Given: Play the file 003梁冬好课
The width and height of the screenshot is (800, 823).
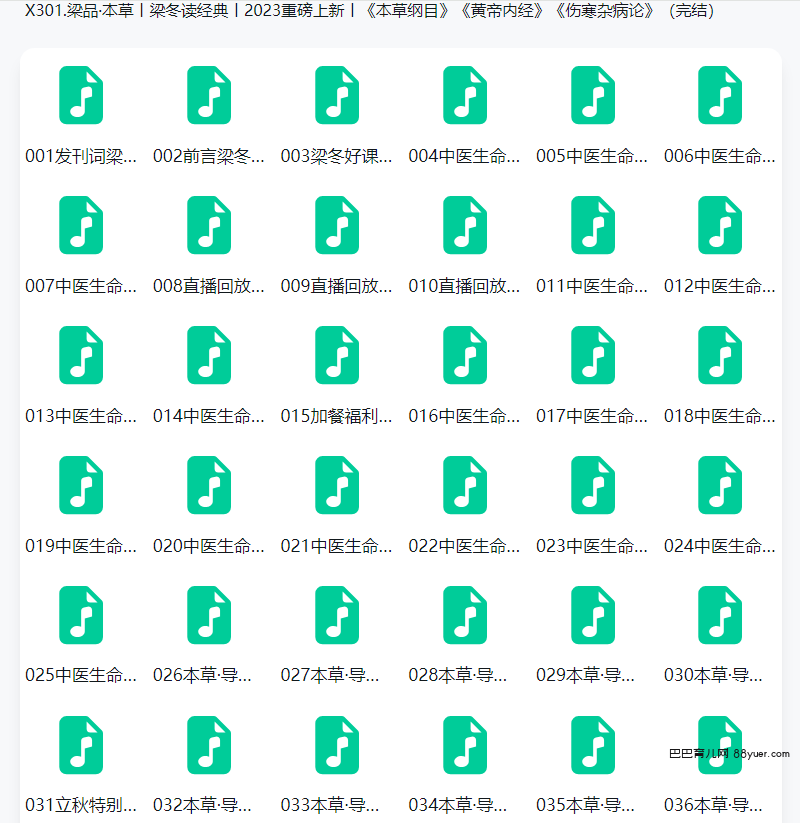Looking at the screenshot, I should [x=337, y=96].
